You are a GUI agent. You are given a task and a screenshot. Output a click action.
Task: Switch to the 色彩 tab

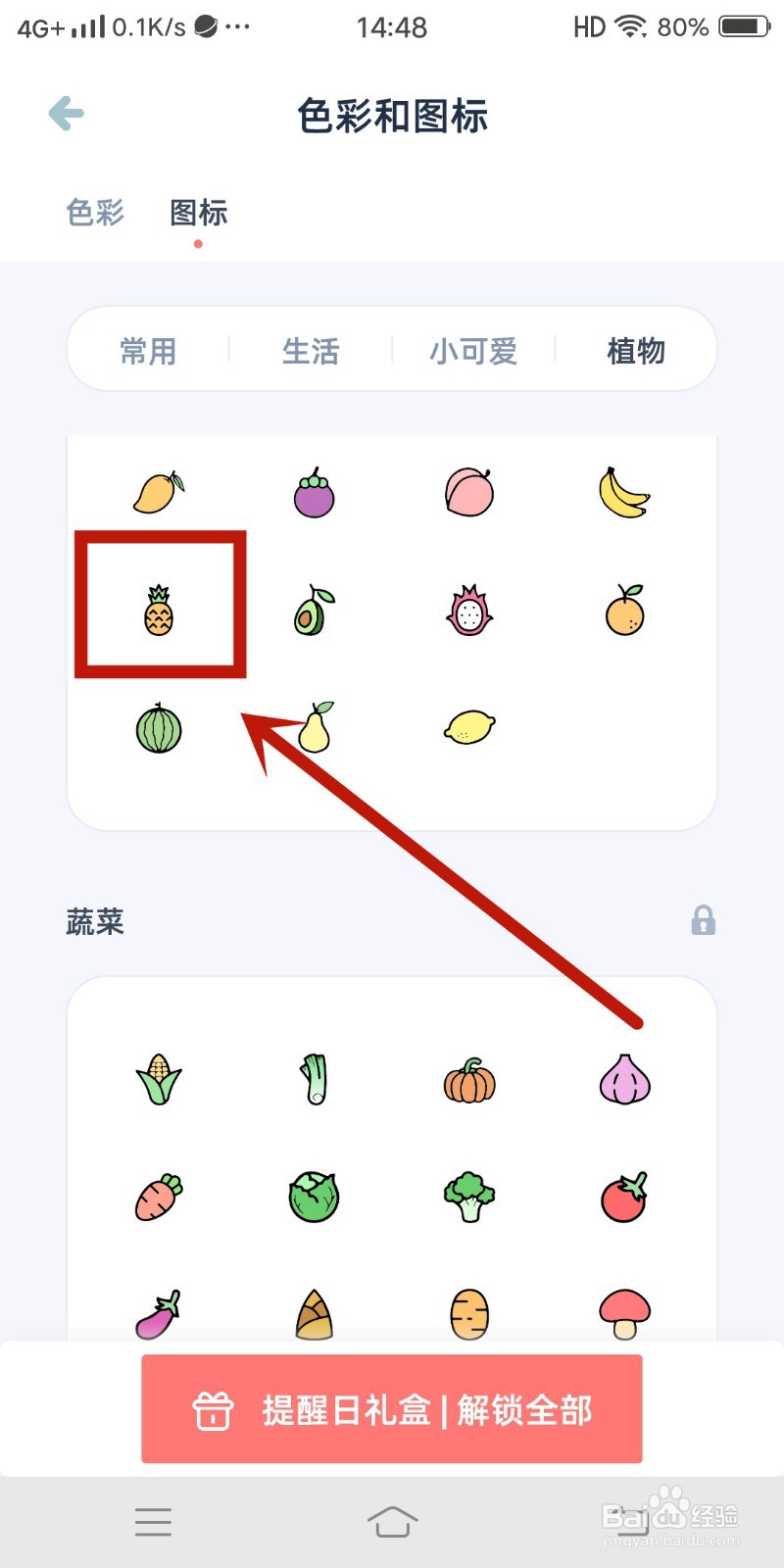tap(93, 213)
